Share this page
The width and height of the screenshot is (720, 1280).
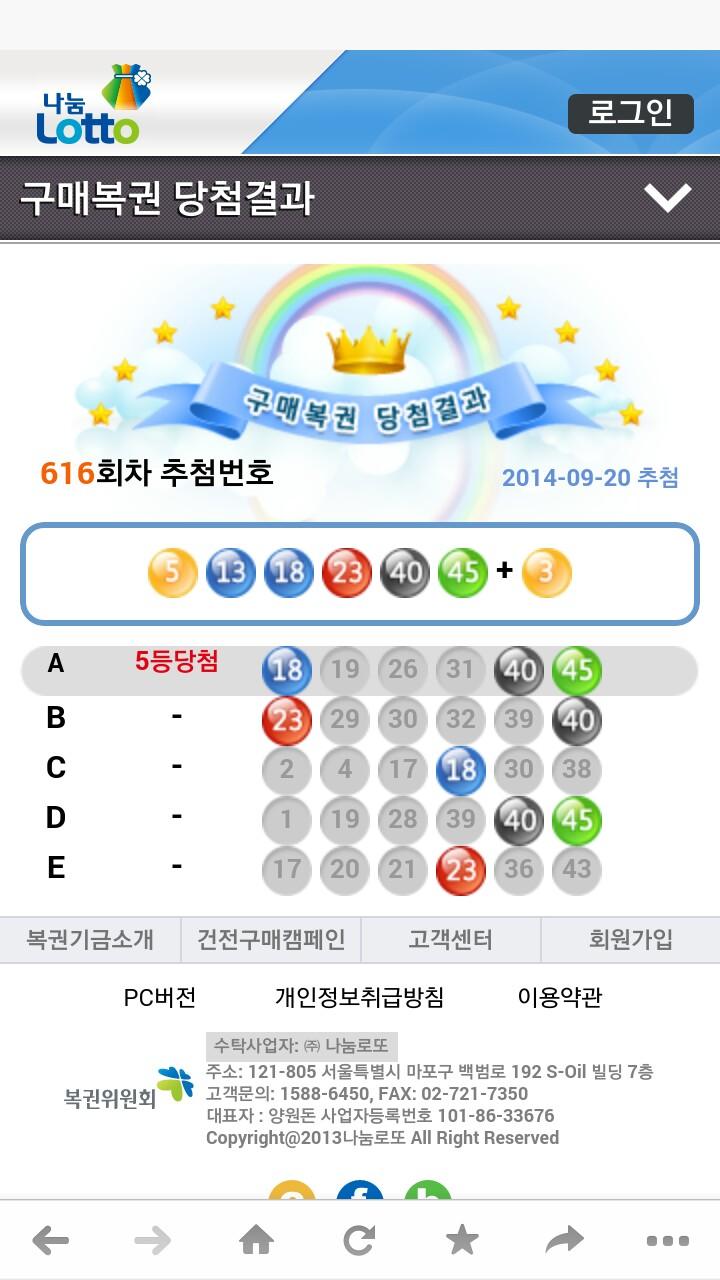click(x=564, y=1241)
